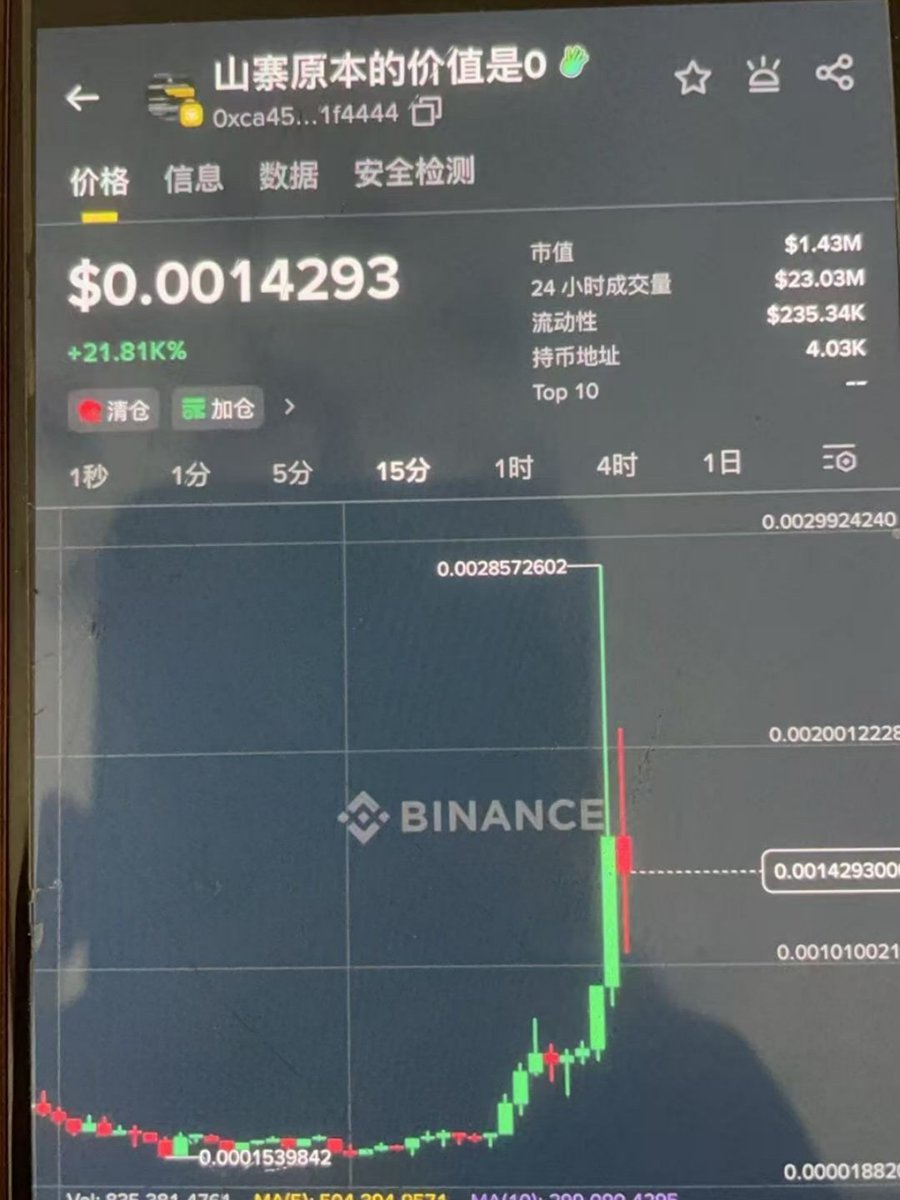Image resolution: width=900 pixels, height=1200 pixels.
Task: Switch to the 信息 tab
Action: [x=192, y=178]
